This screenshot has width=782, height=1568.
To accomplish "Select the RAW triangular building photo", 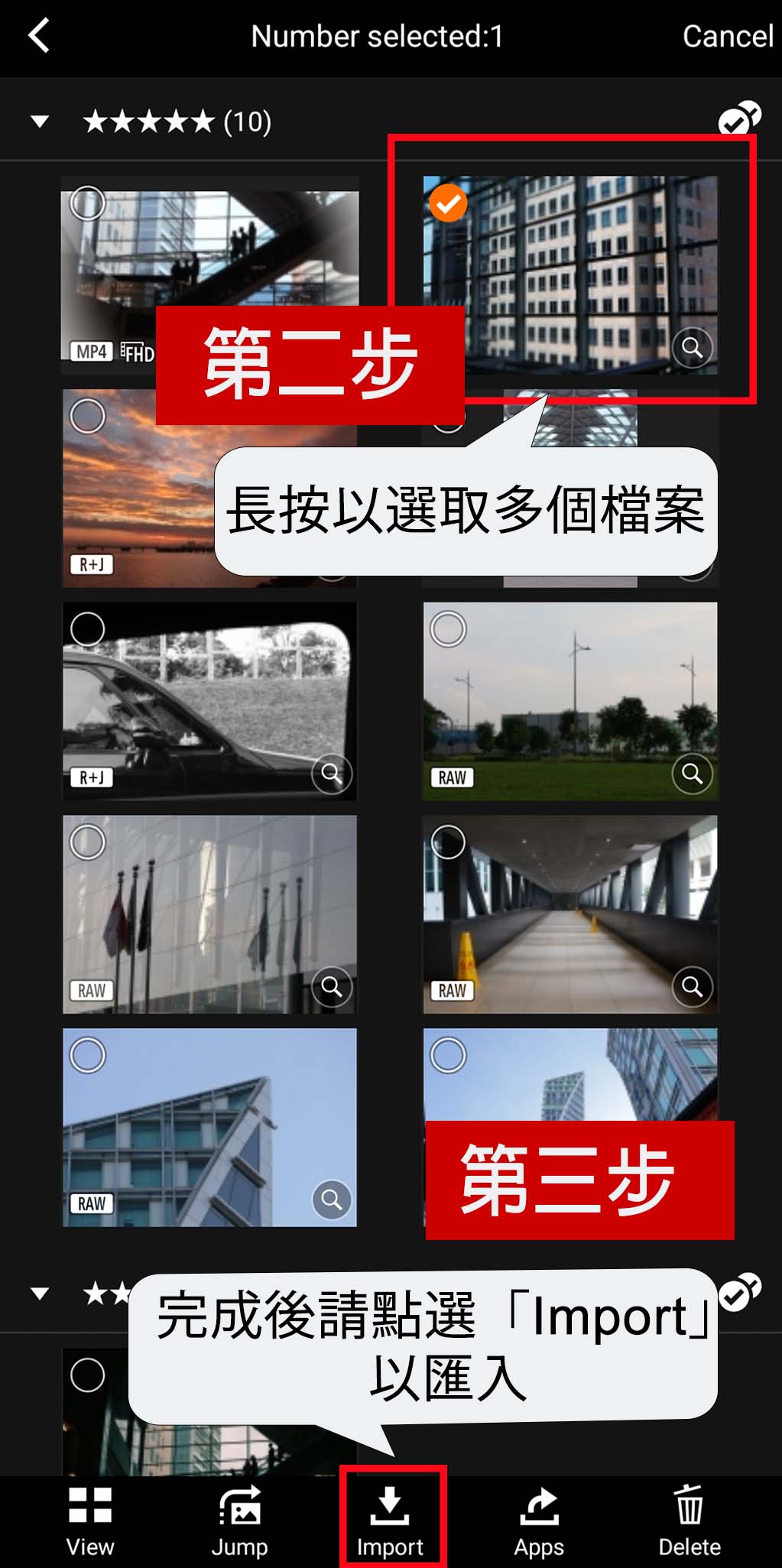I will pyautogui.click(x=88, y=1056).
